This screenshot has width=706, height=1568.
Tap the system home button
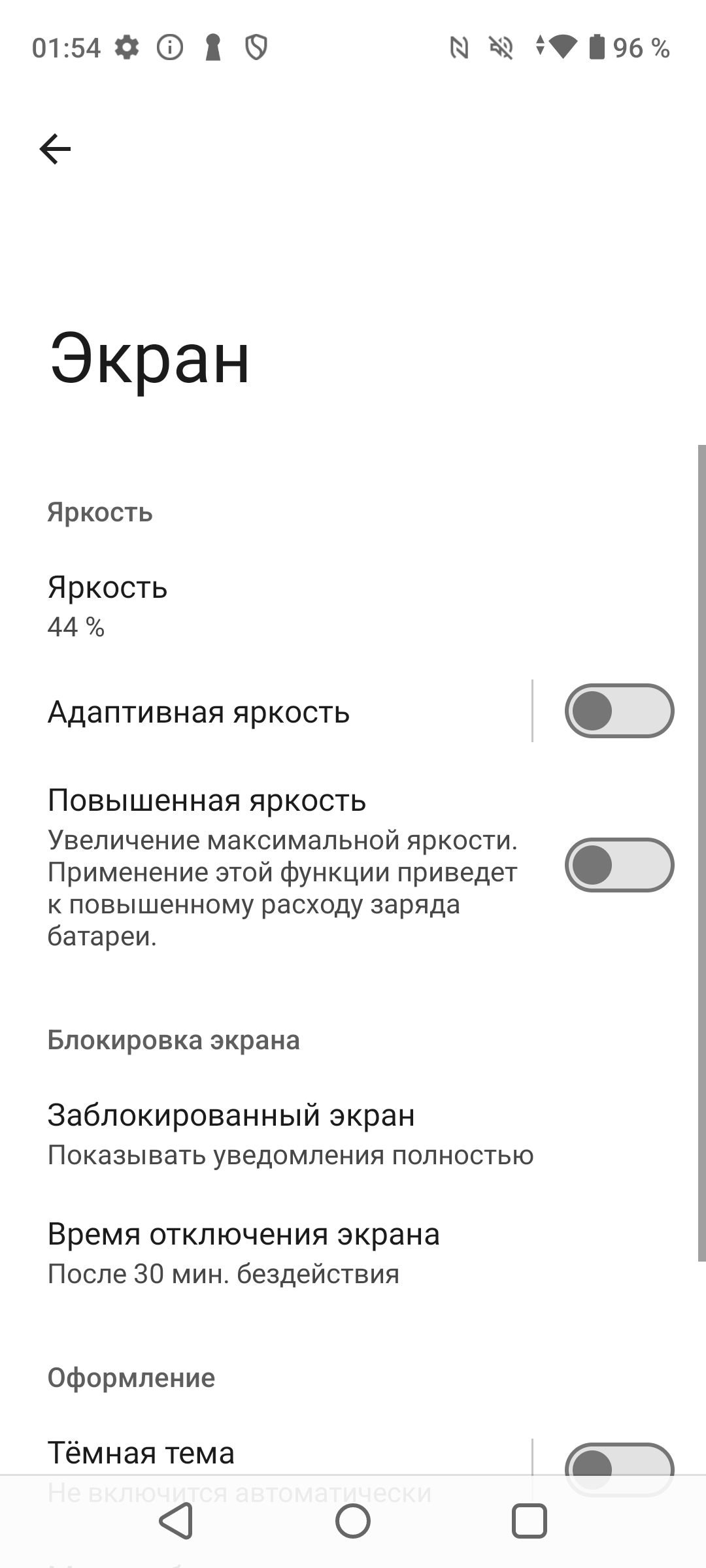pyautogui.click(x=353, y=1521)
